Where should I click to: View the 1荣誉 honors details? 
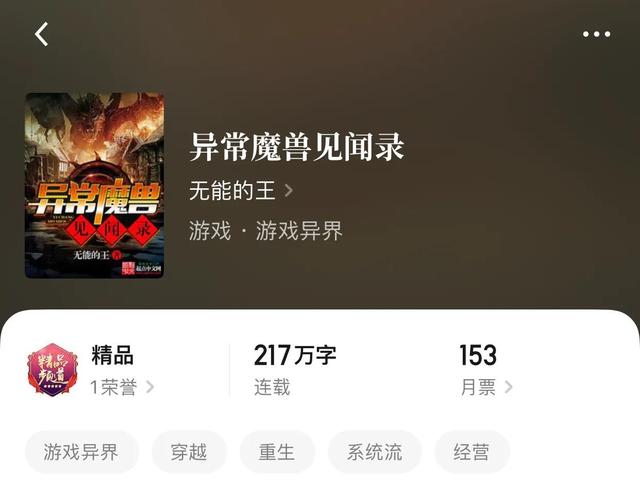tap(122, 387)
